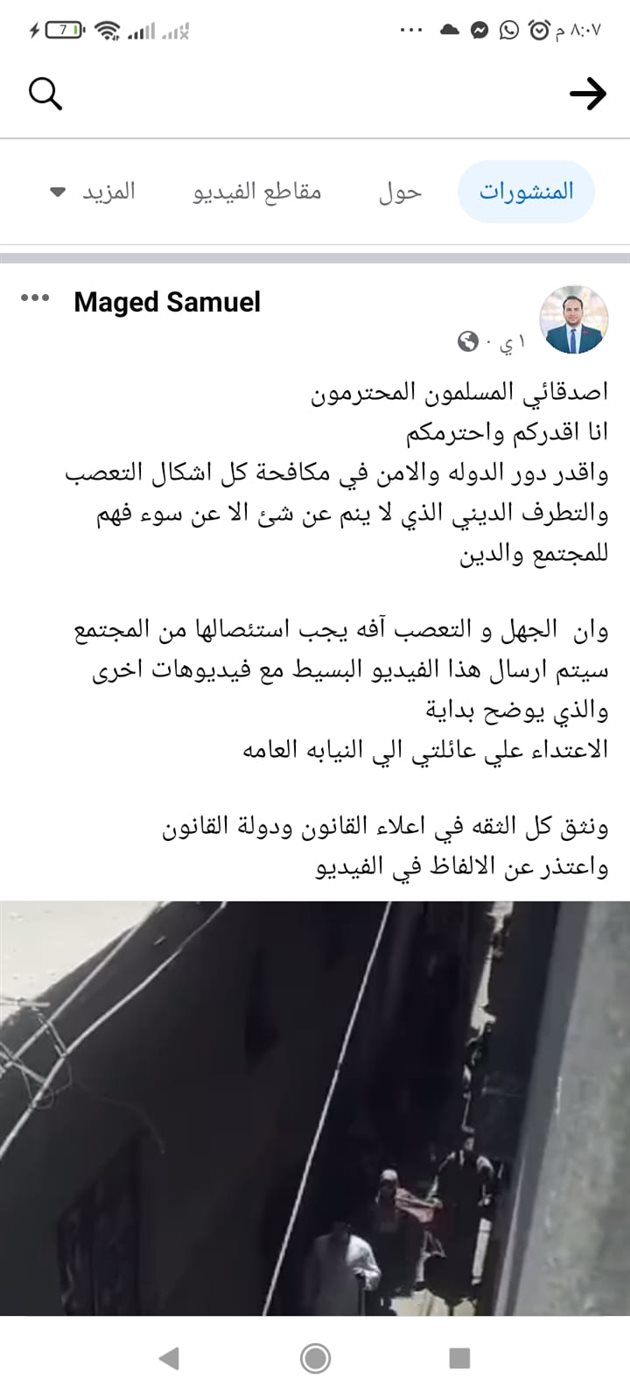Screen dimensions: 630x1400
Task: Open recent apps with square button
Action: point(459,1358)
